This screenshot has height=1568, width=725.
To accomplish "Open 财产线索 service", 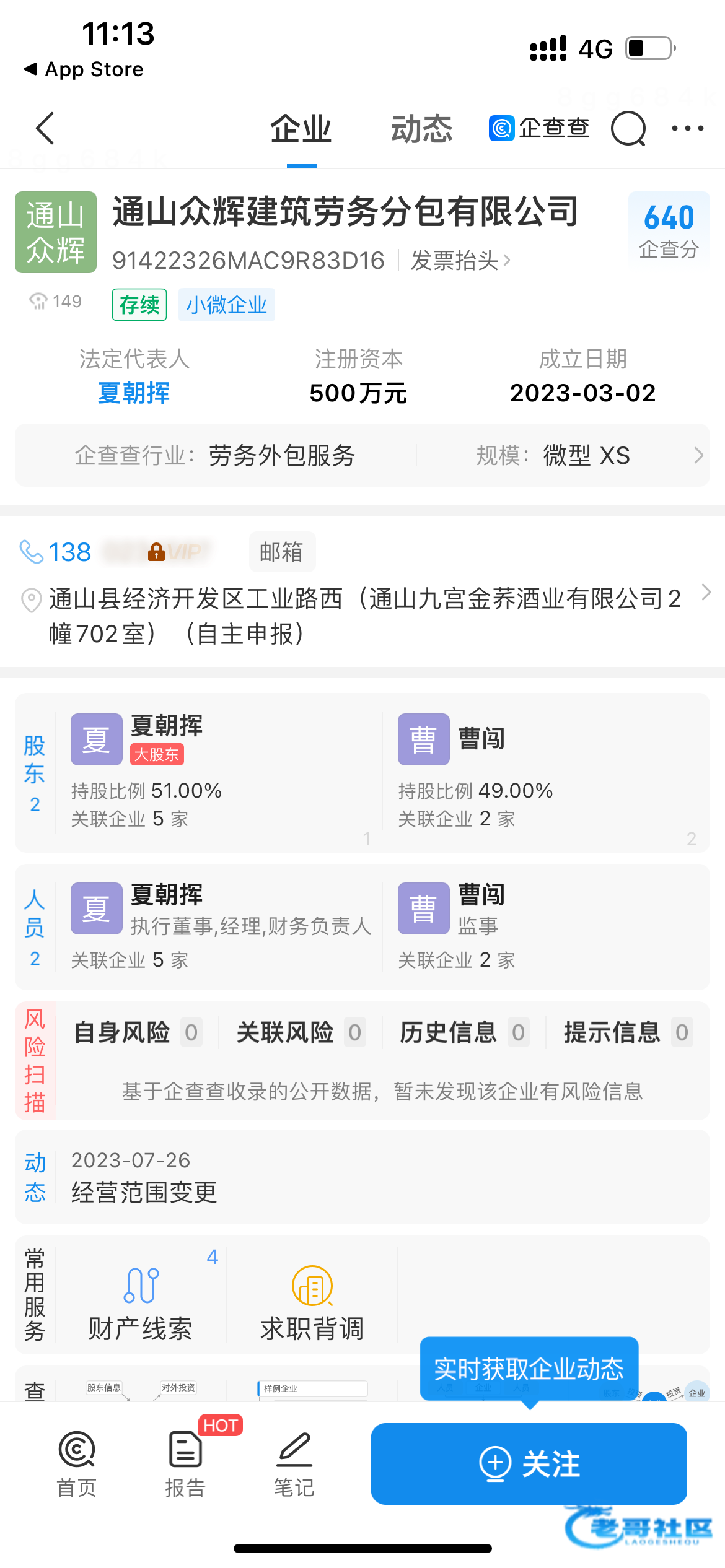I will [x=141, y=1297].
